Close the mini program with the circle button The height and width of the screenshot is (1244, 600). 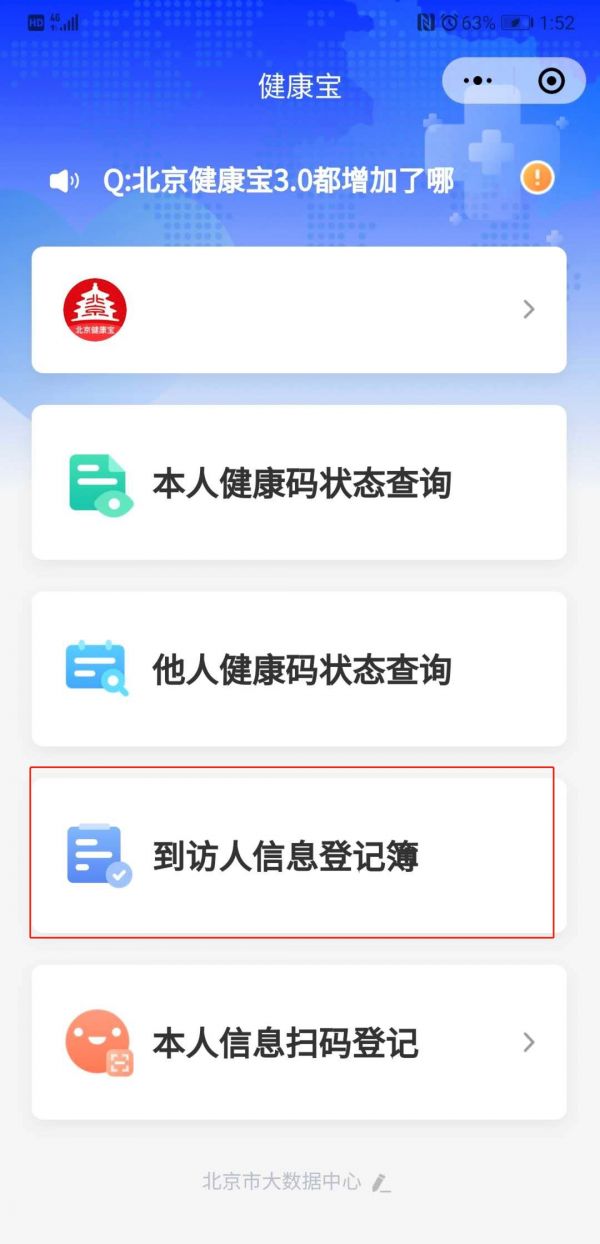click(x=551, y=81)
